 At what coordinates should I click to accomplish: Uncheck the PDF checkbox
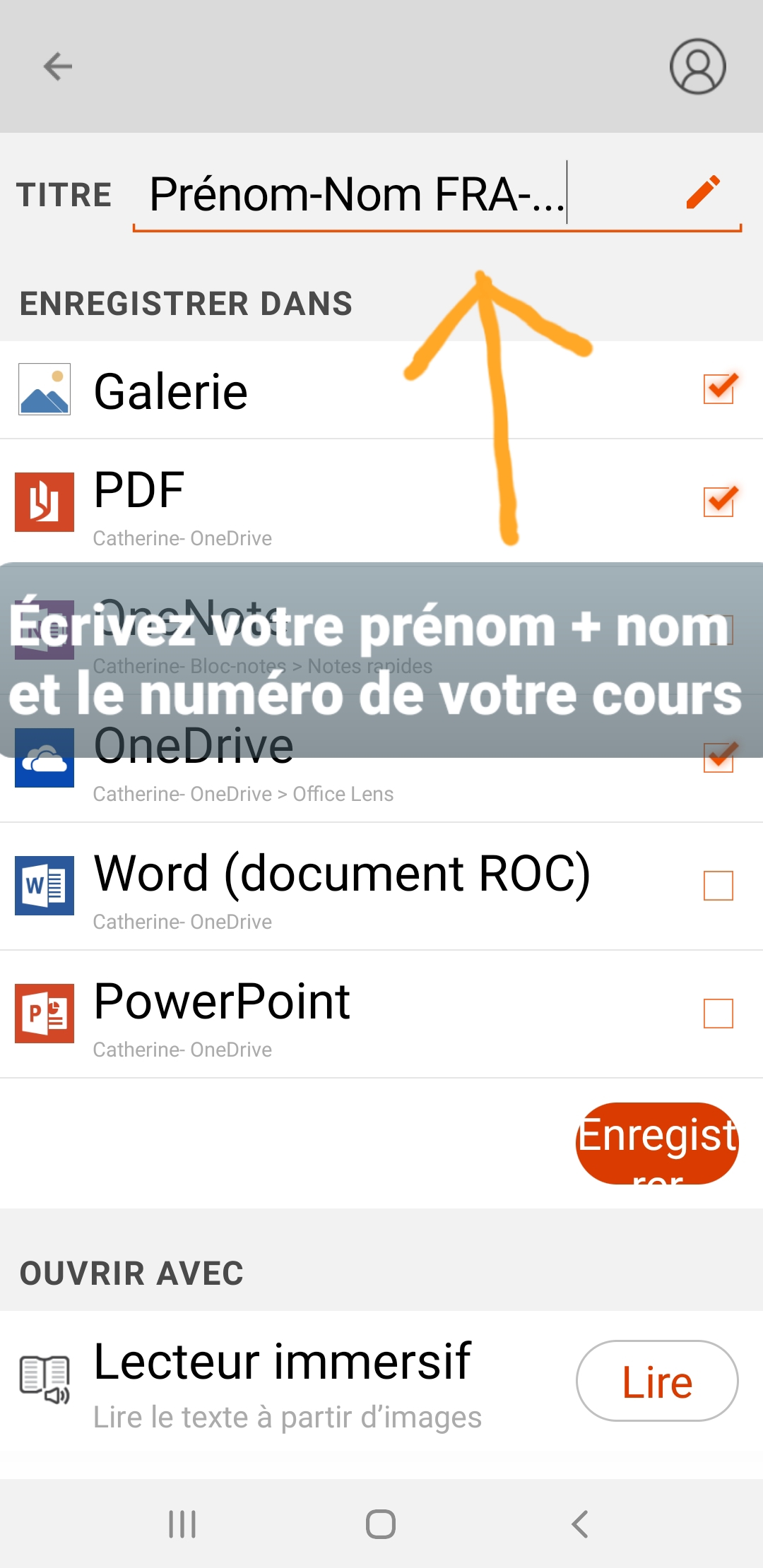pos(719,502)
